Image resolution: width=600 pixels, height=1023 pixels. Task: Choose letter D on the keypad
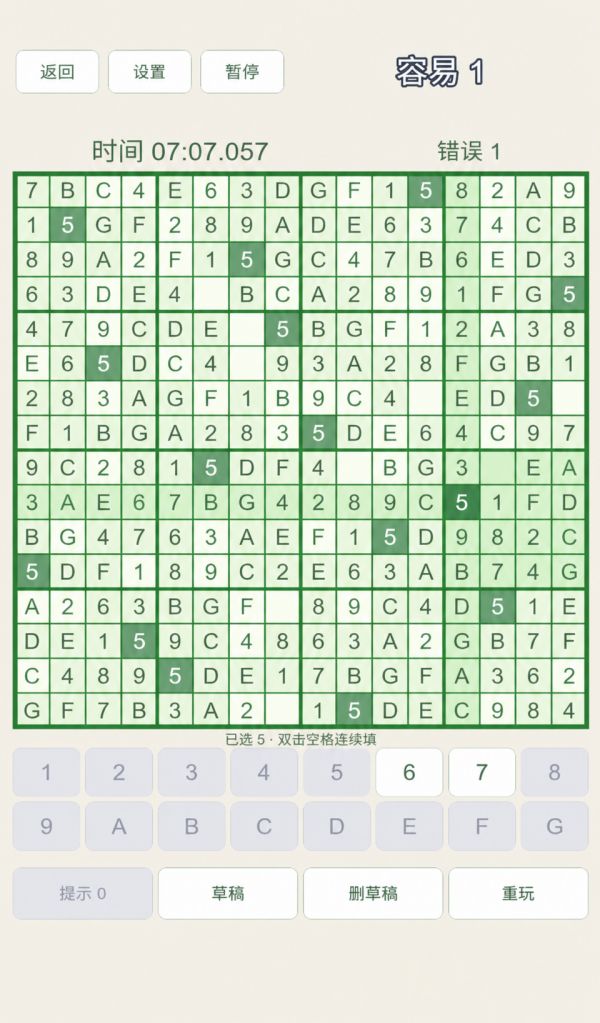337,827
